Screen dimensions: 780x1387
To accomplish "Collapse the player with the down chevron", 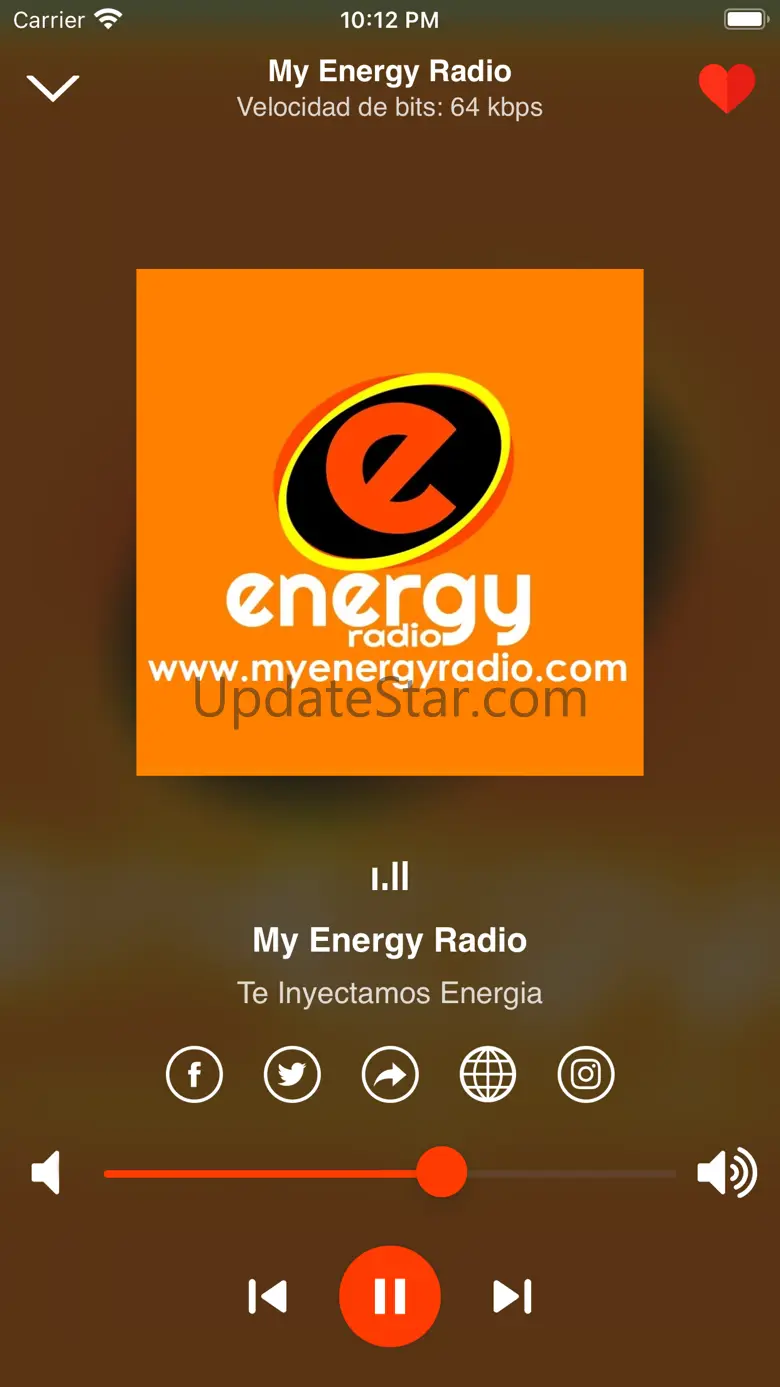I will 53,88.
